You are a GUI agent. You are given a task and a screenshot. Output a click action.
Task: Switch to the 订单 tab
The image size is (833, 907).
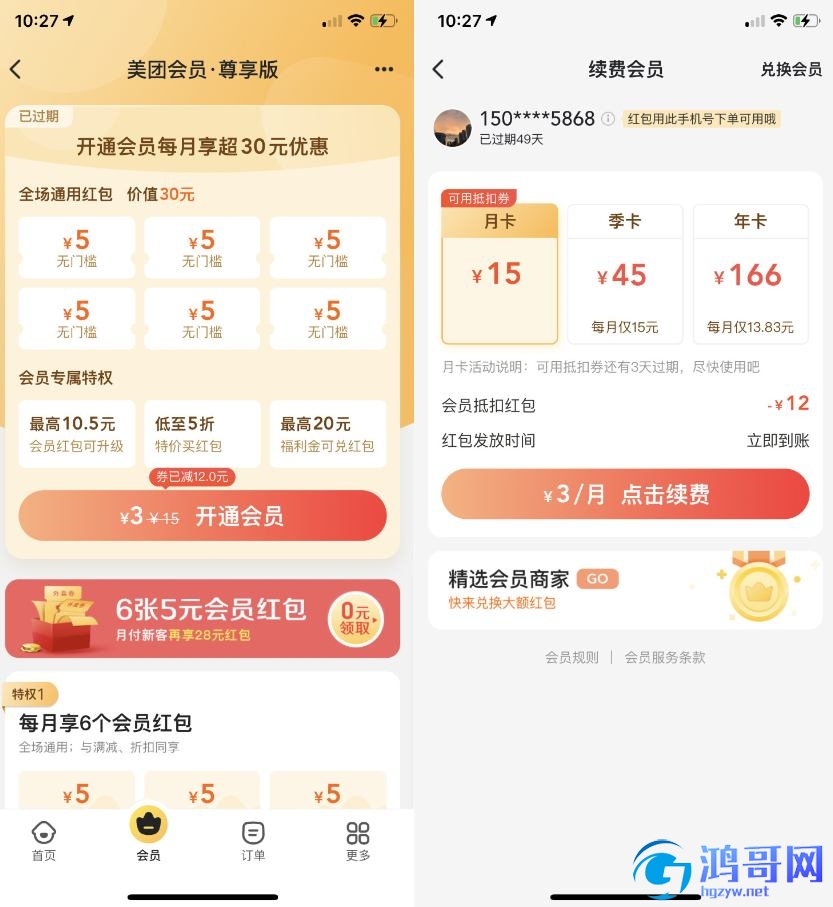[253, 841]
